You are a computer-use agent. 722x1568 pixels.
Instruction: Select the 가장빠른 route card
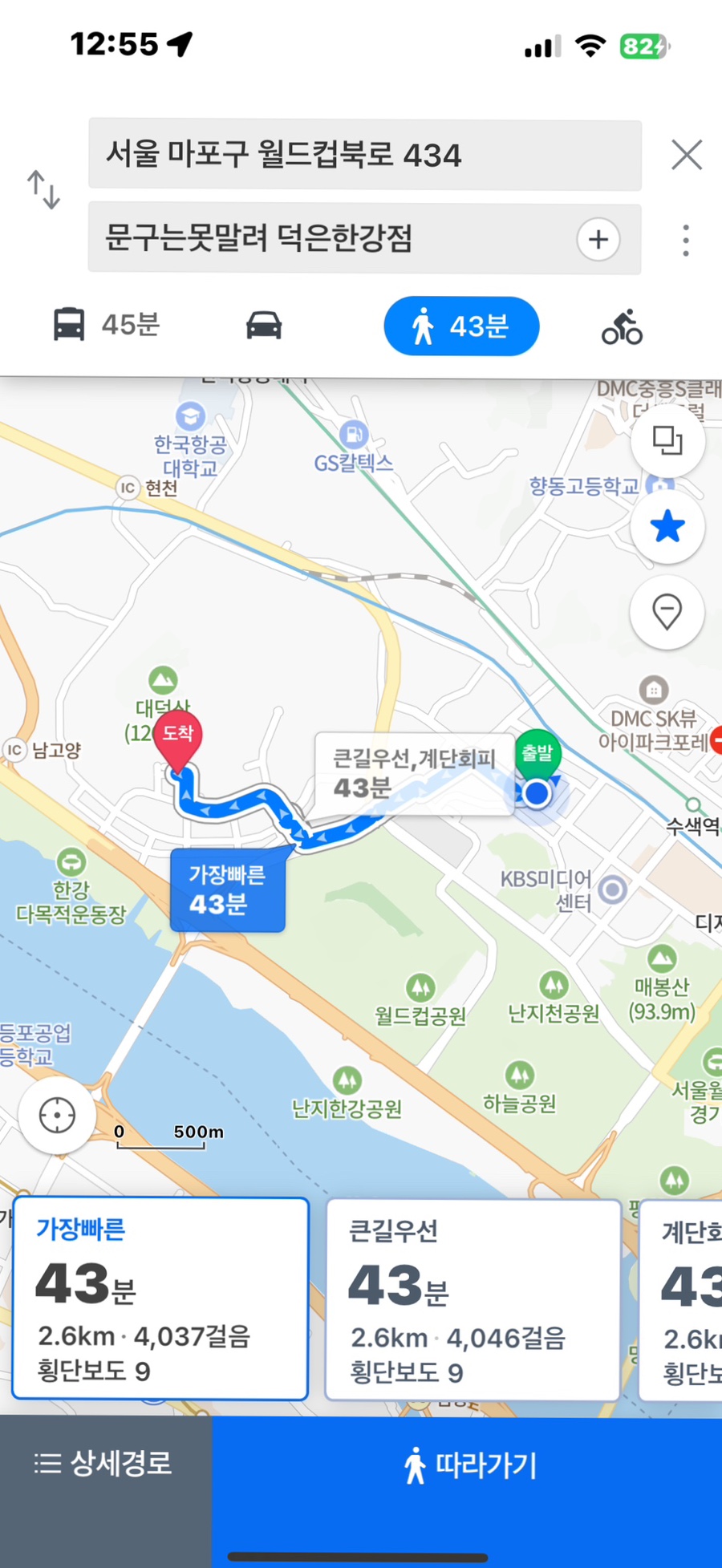160,1299
